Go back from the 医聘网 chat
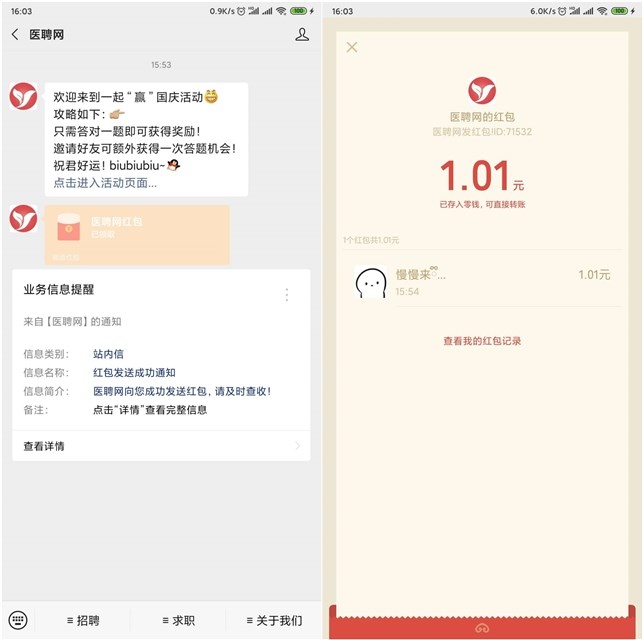The image size is (643, 640). point(15,35)
